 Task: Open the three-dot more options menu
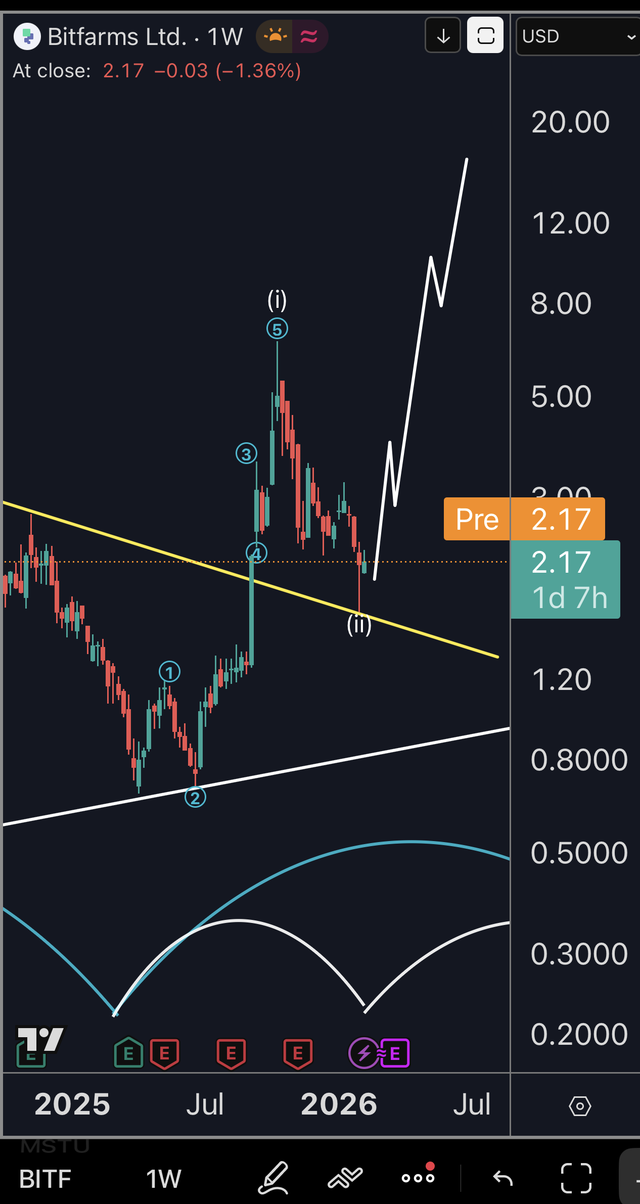coord(417,1176)
